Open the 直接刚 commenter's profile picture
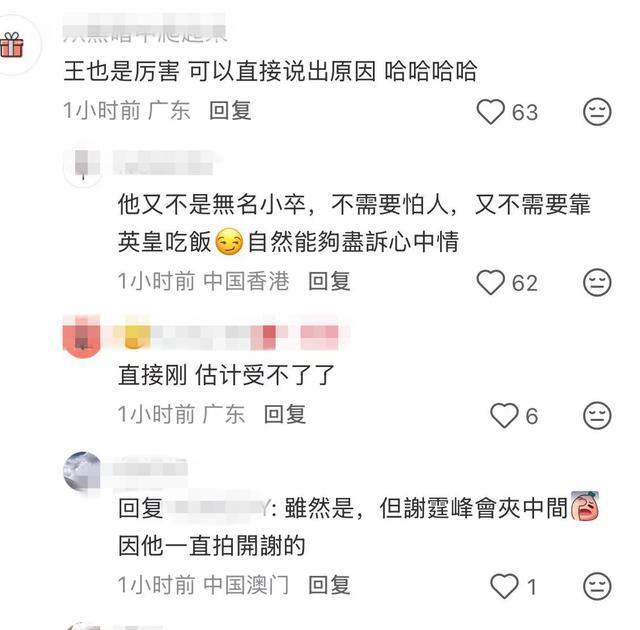This screenshot has height=630, width=640. tap(82, 337)
